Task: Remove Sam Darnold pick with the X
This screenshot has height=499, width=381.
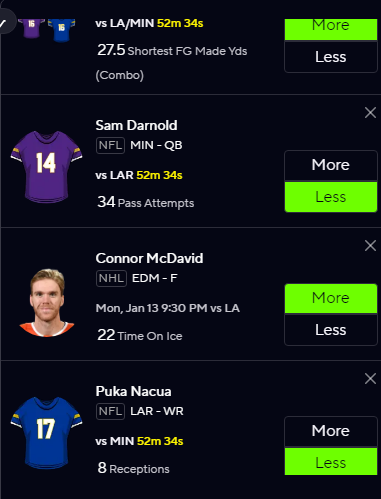Action: pyautogui.click(x=370, y=113)
